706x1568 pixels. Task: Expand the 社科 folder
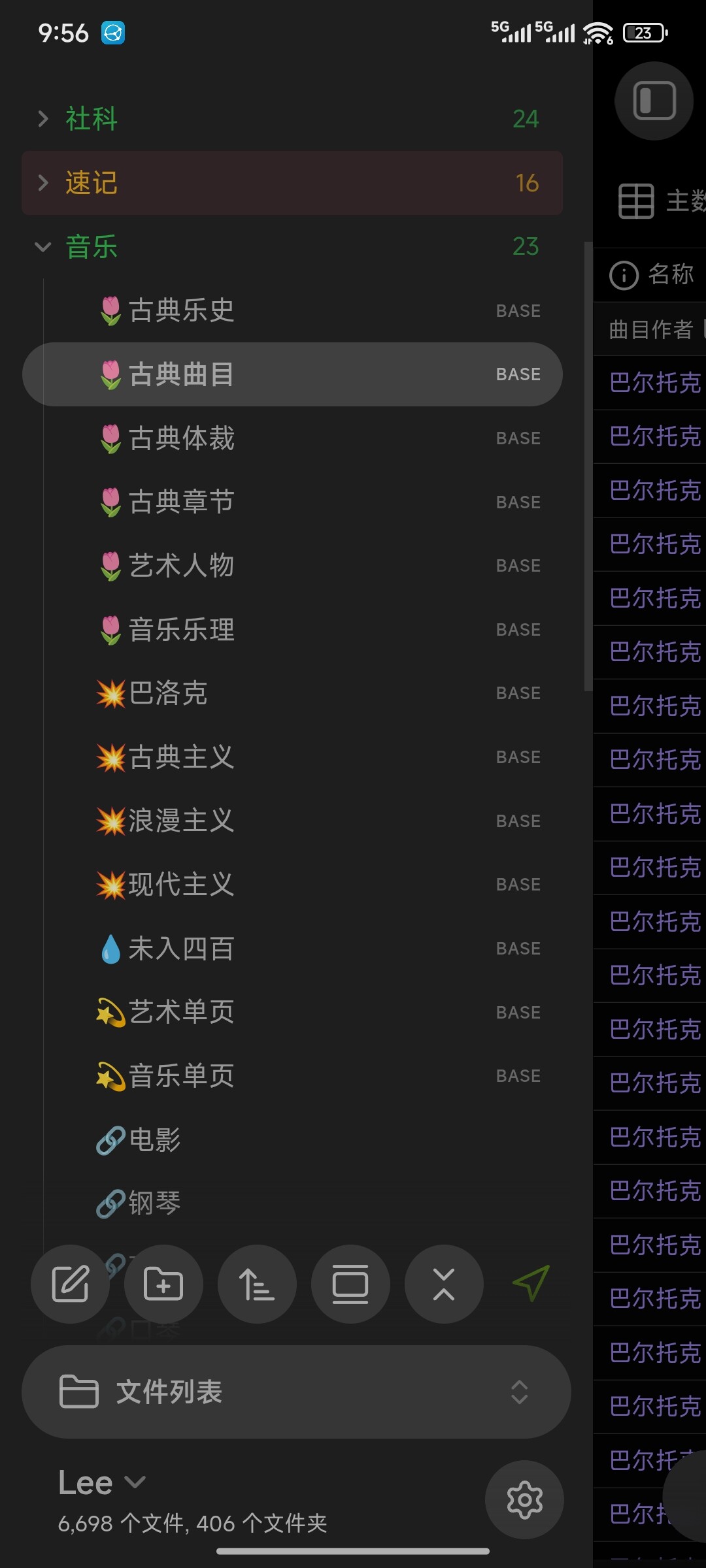[92, 119]
